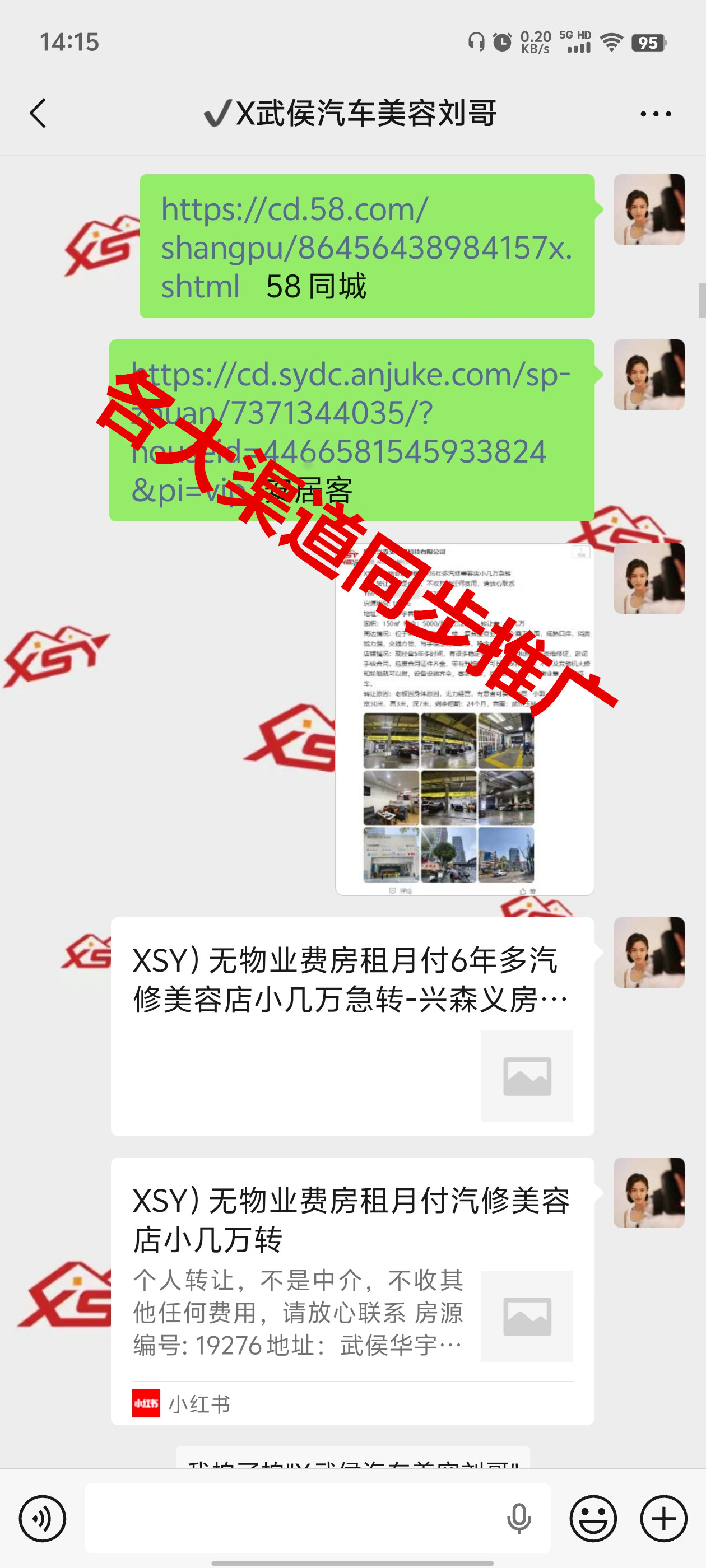Viewport: 706px width, 1568px height.
Task: Open the 小红书 link card about 小几万转
Action: 352,1290
